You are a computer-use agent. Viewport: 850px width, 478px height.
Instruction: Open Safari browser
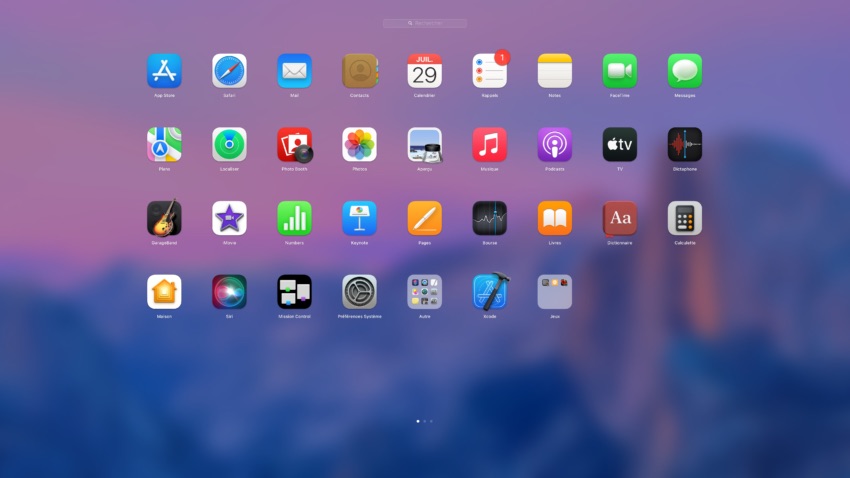(x=229, y=71)
